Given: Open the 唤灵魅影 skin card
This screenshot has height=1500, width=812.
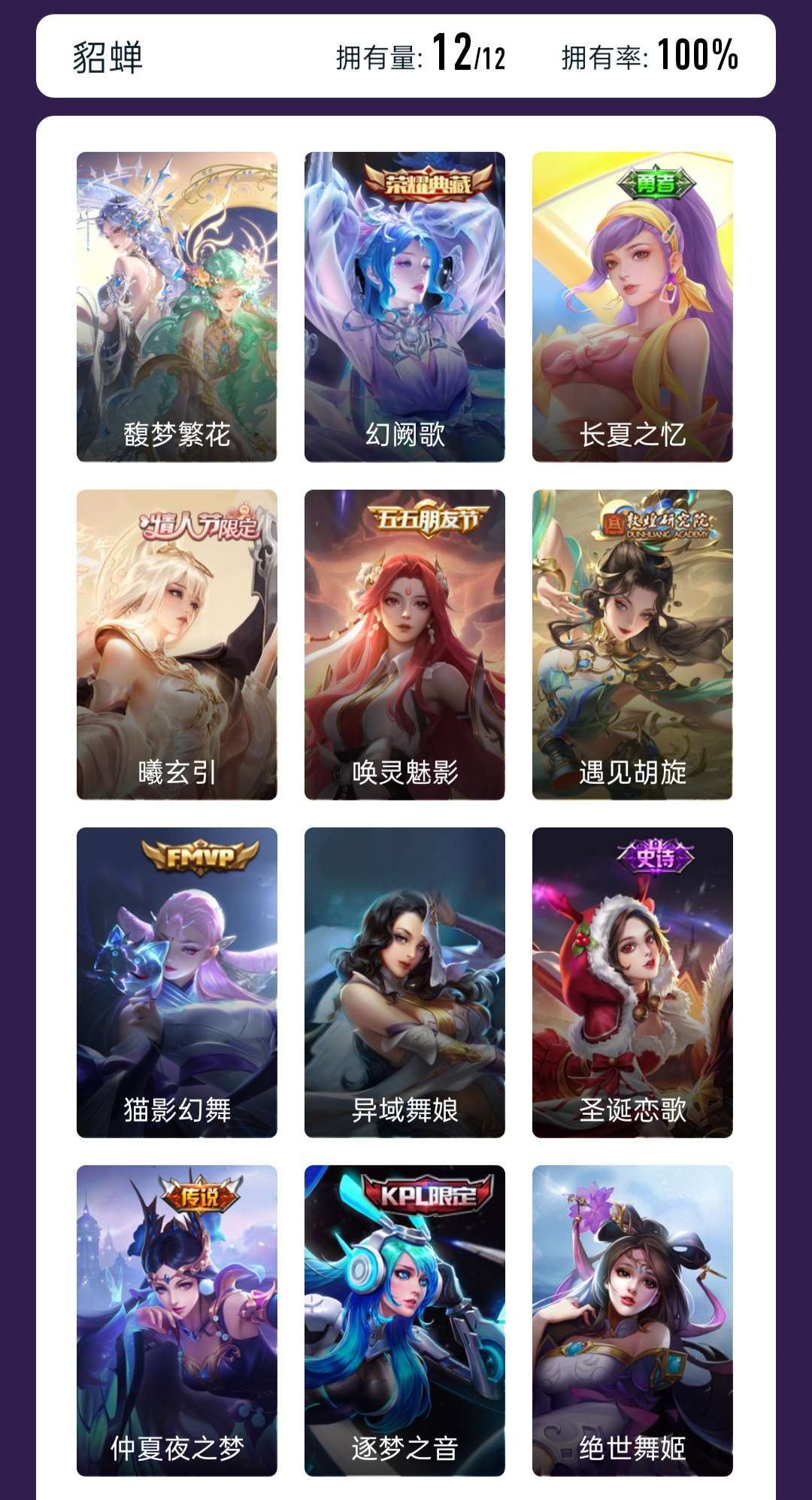Looking at the screenshot, I should pyautogui.click(x=404, y=645).
